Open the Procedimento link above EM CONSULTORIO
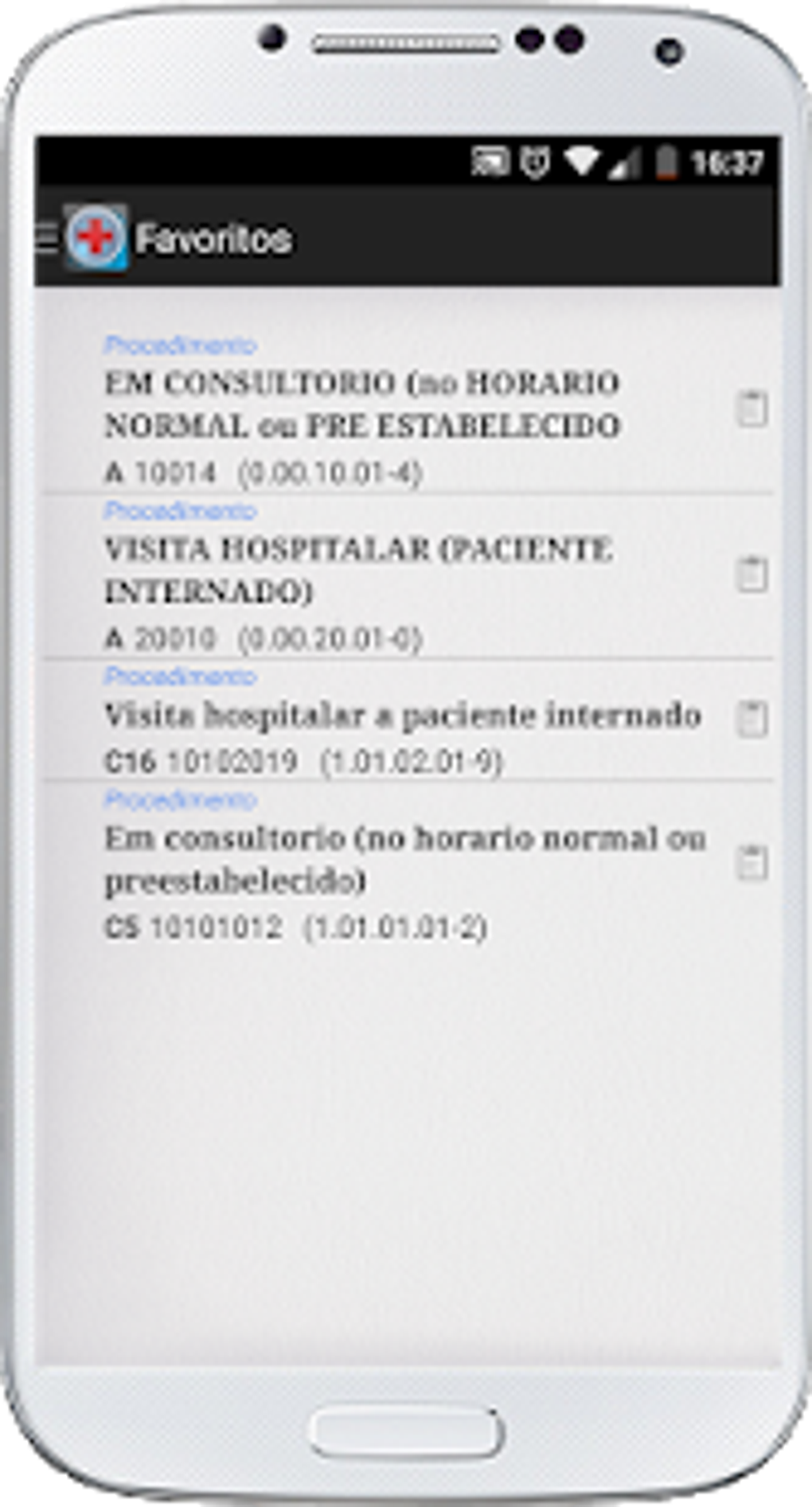This screenshot has height=1507, width=812. coord(182,346)
